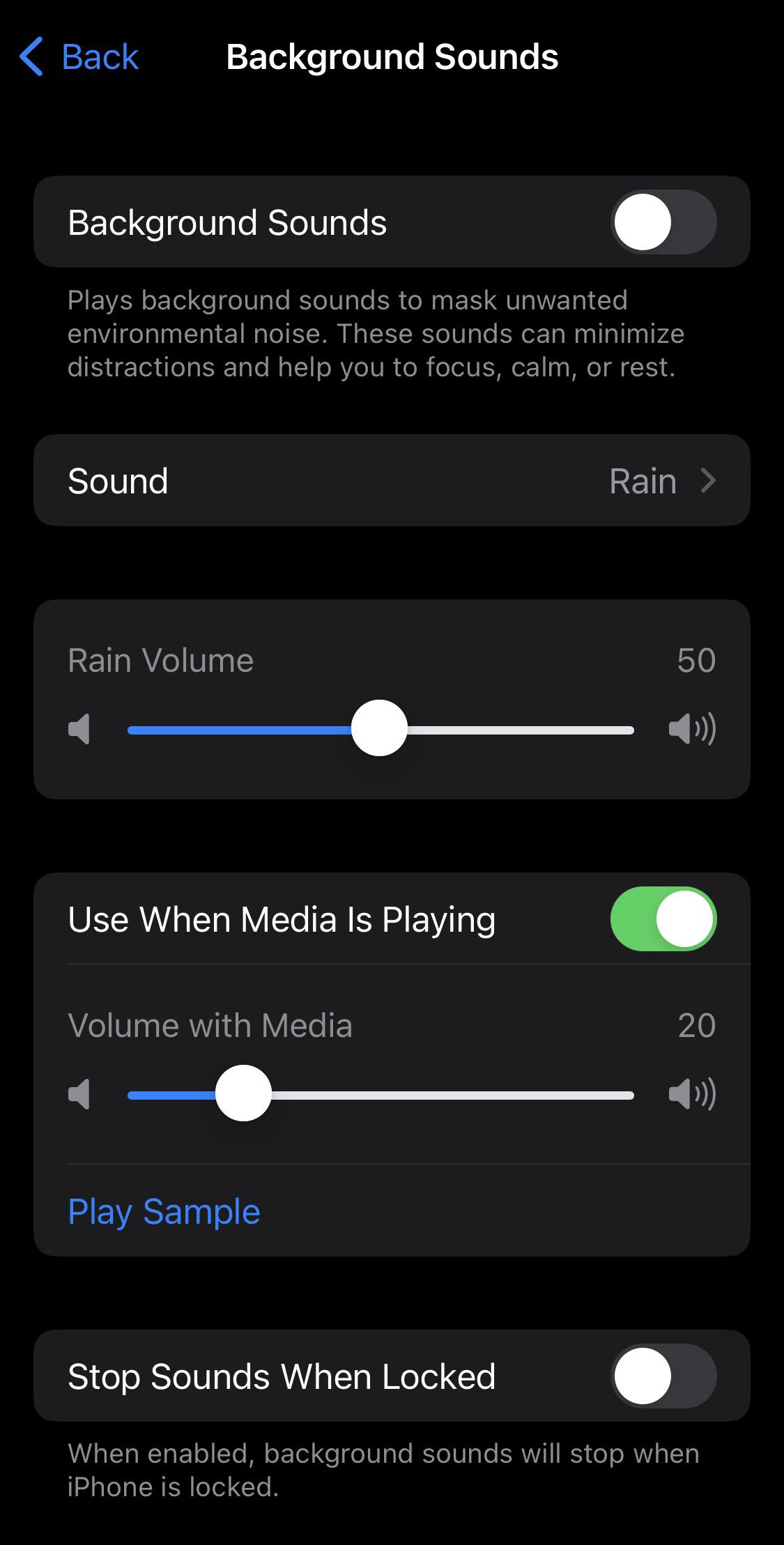Tap Play Sample
784x1545 pixels.
[x=163, y=1211]
